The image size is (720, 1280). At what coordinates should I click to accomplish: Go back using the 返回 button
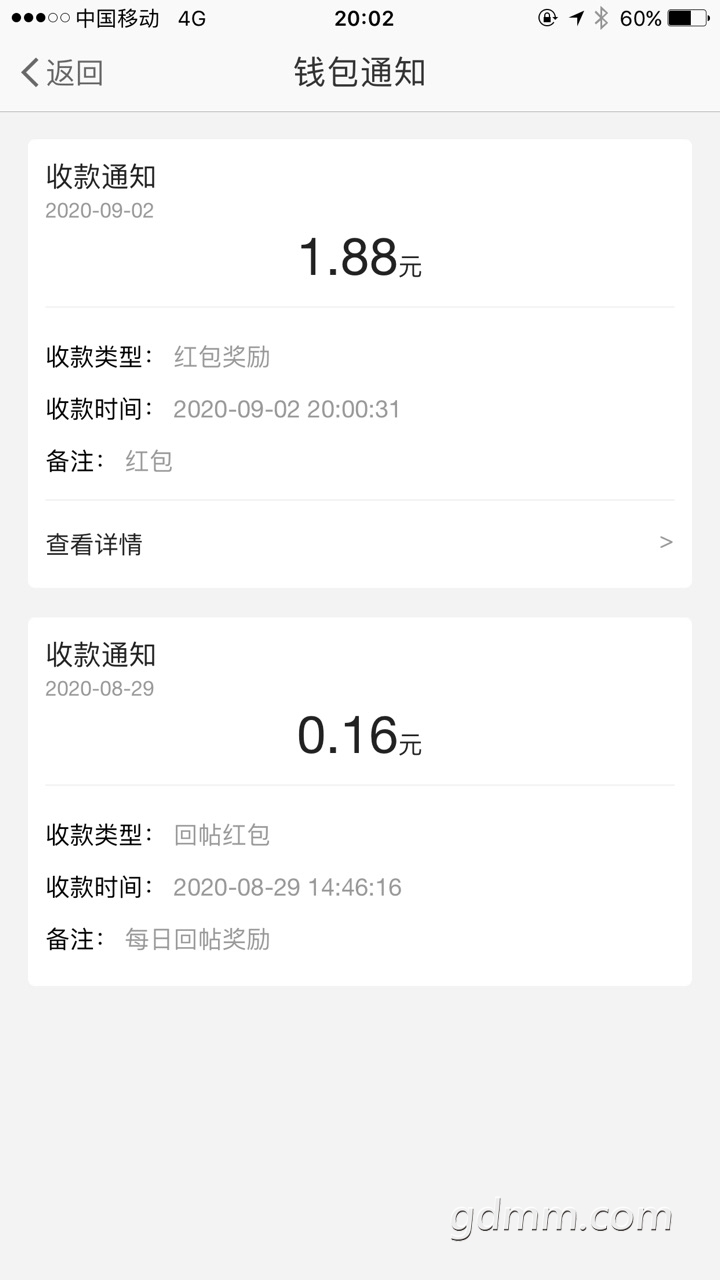pyautogui.click(x=62, y=73)
